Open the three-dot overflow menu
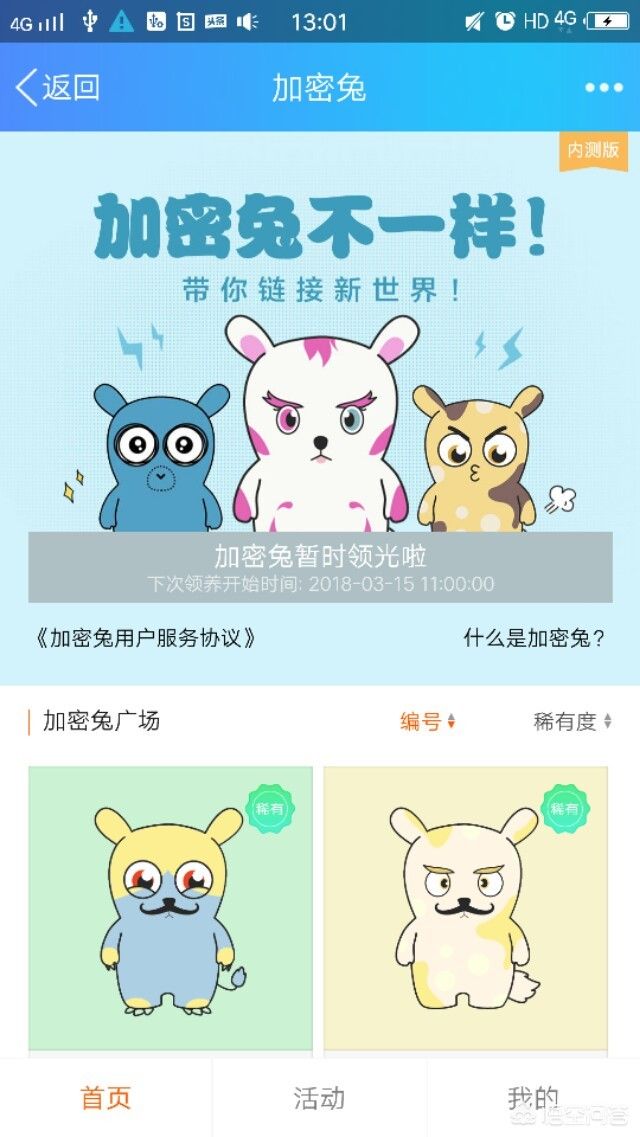Image resolution: width=640 pixels, height=1137 pixels. (604, 88)
